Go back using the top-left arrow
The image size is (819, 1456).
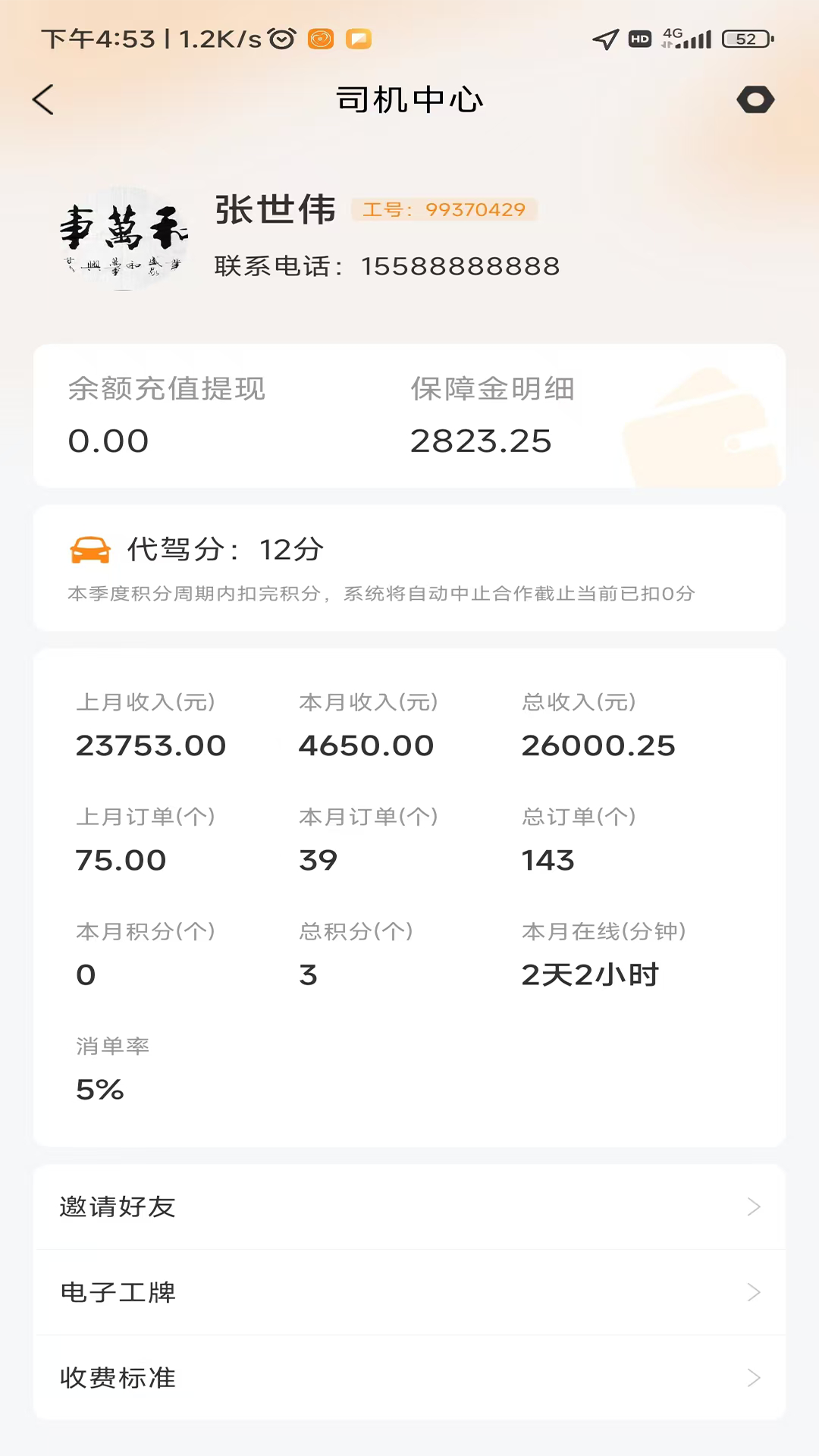43,99
